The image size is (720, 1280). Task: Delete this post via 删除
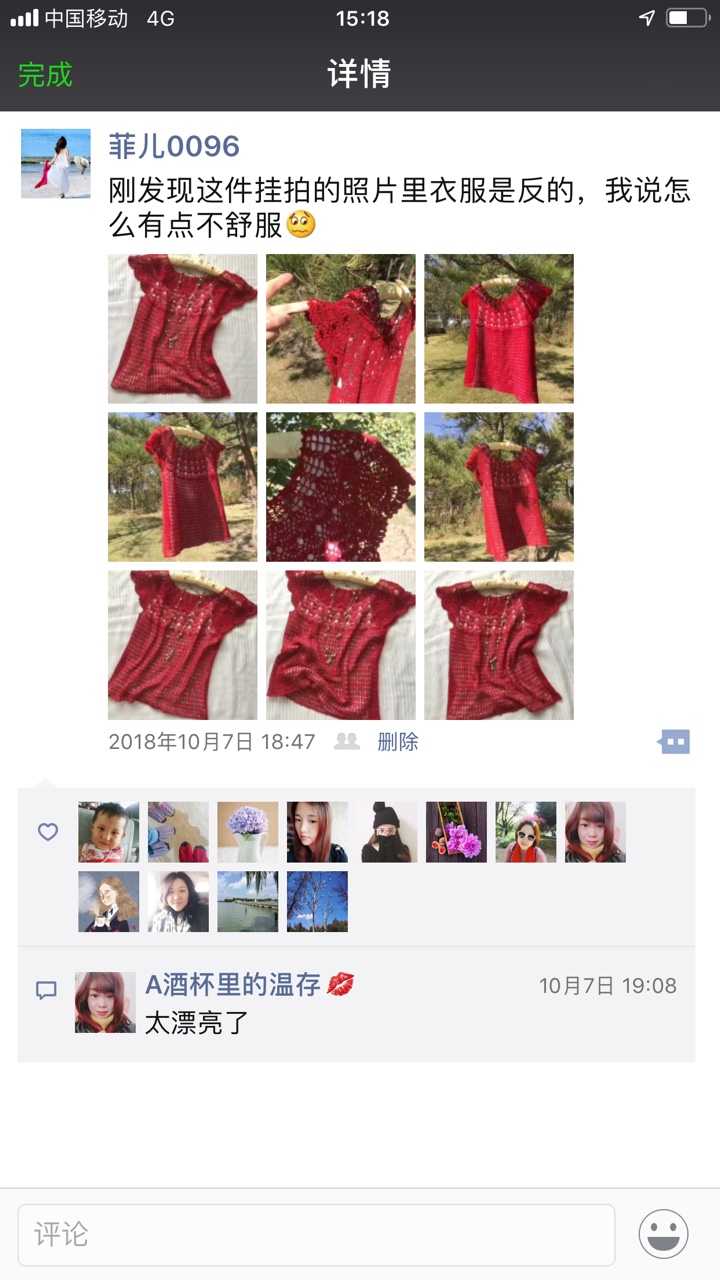tap(397, 742)
